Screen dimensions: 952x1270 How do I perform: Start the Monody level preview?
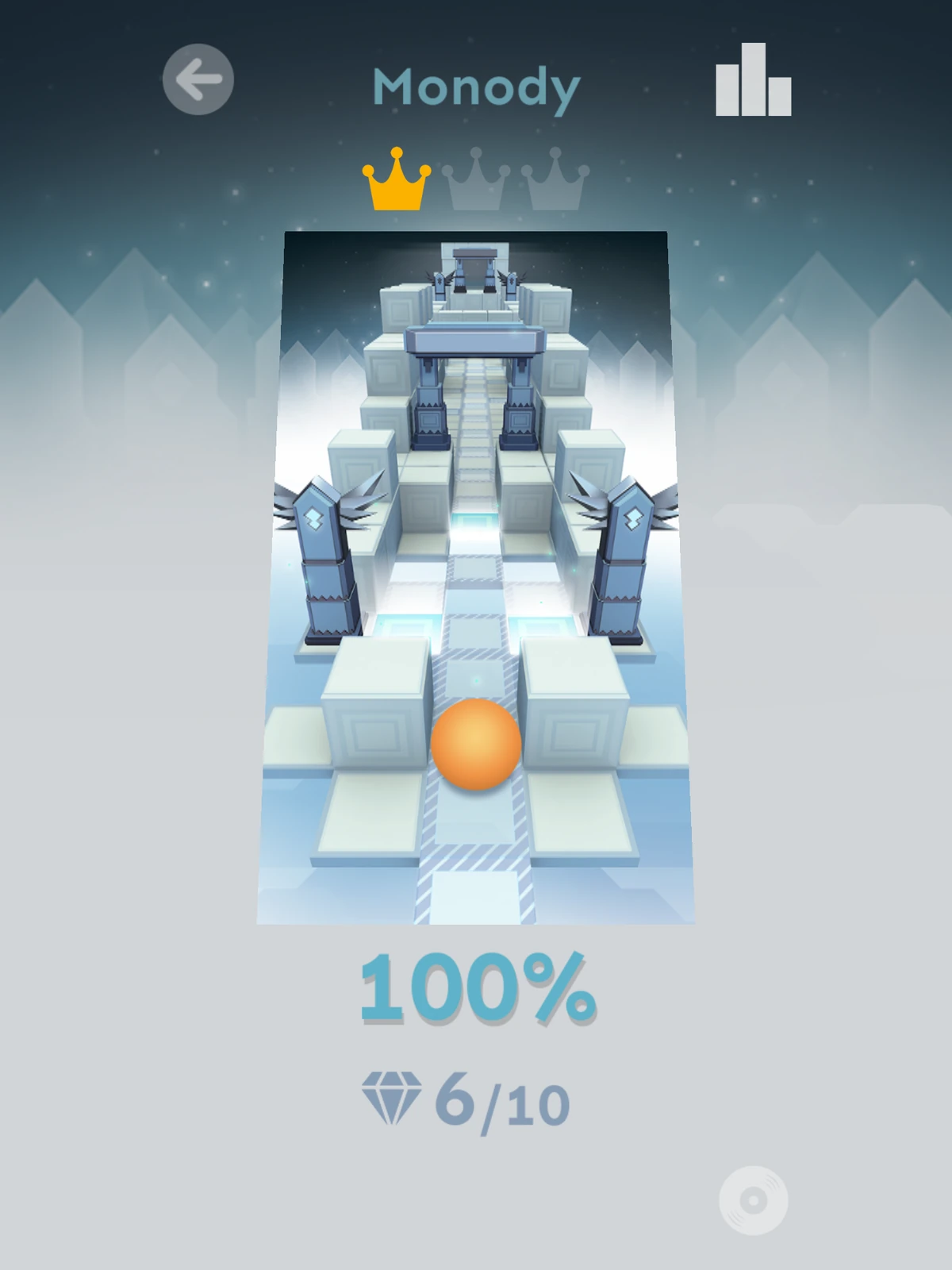pyautogui.click(x=476, y=578)
